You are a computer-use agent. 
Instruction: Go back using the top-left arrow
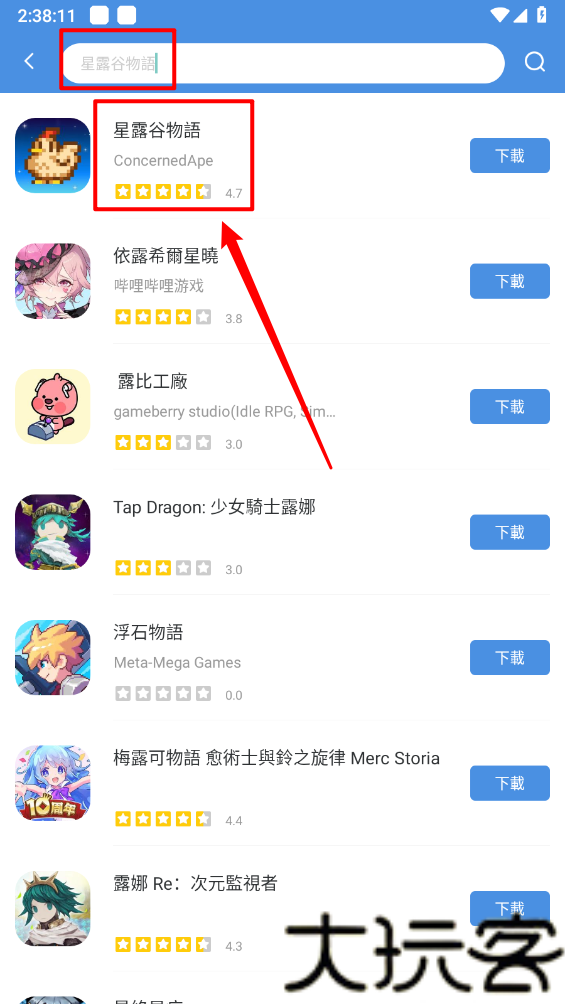(29, 62)
